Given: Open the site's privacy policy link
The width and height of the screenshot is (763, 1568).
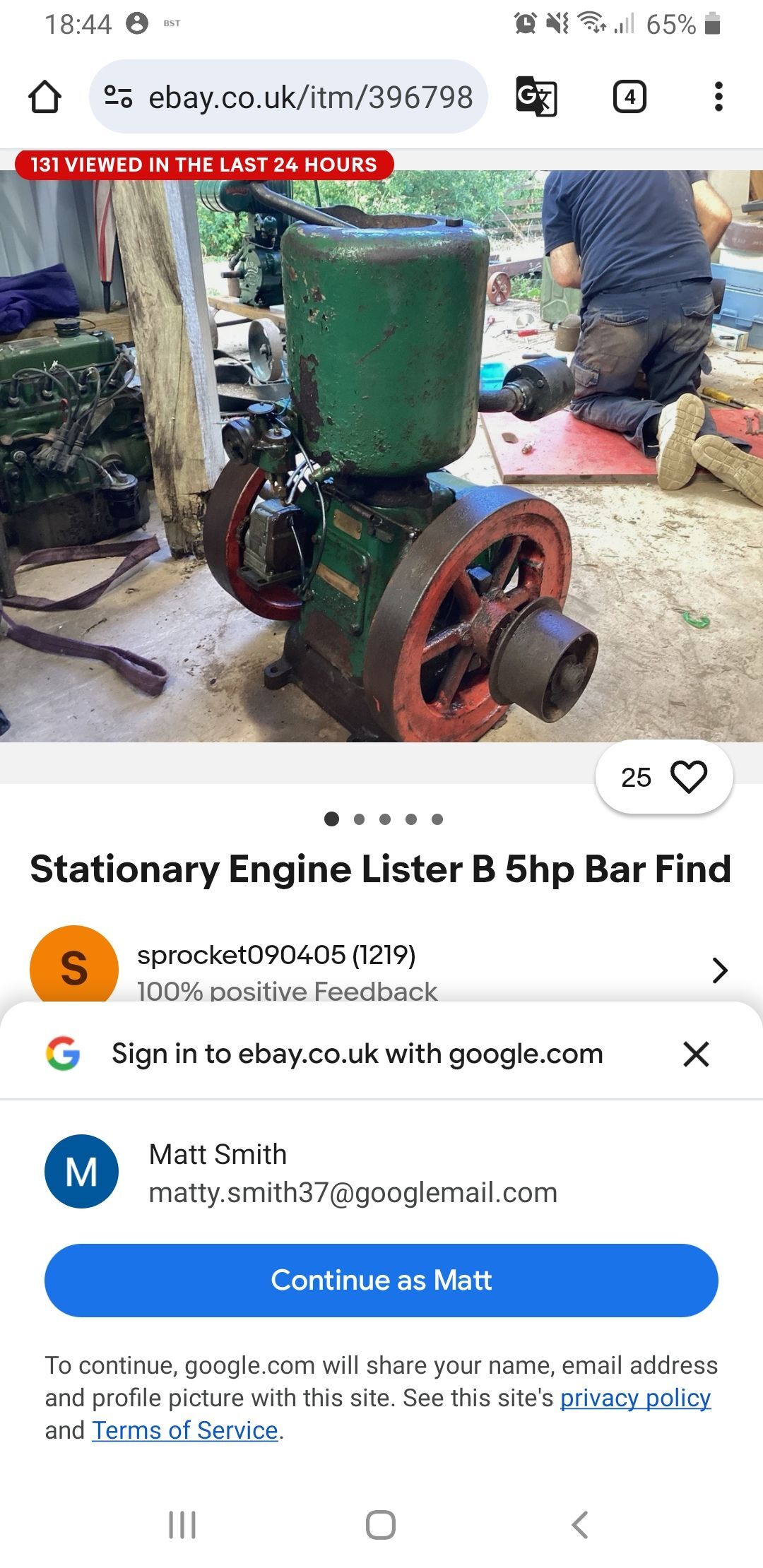Looking at the screenshot, I should [x=635, y=1398].
